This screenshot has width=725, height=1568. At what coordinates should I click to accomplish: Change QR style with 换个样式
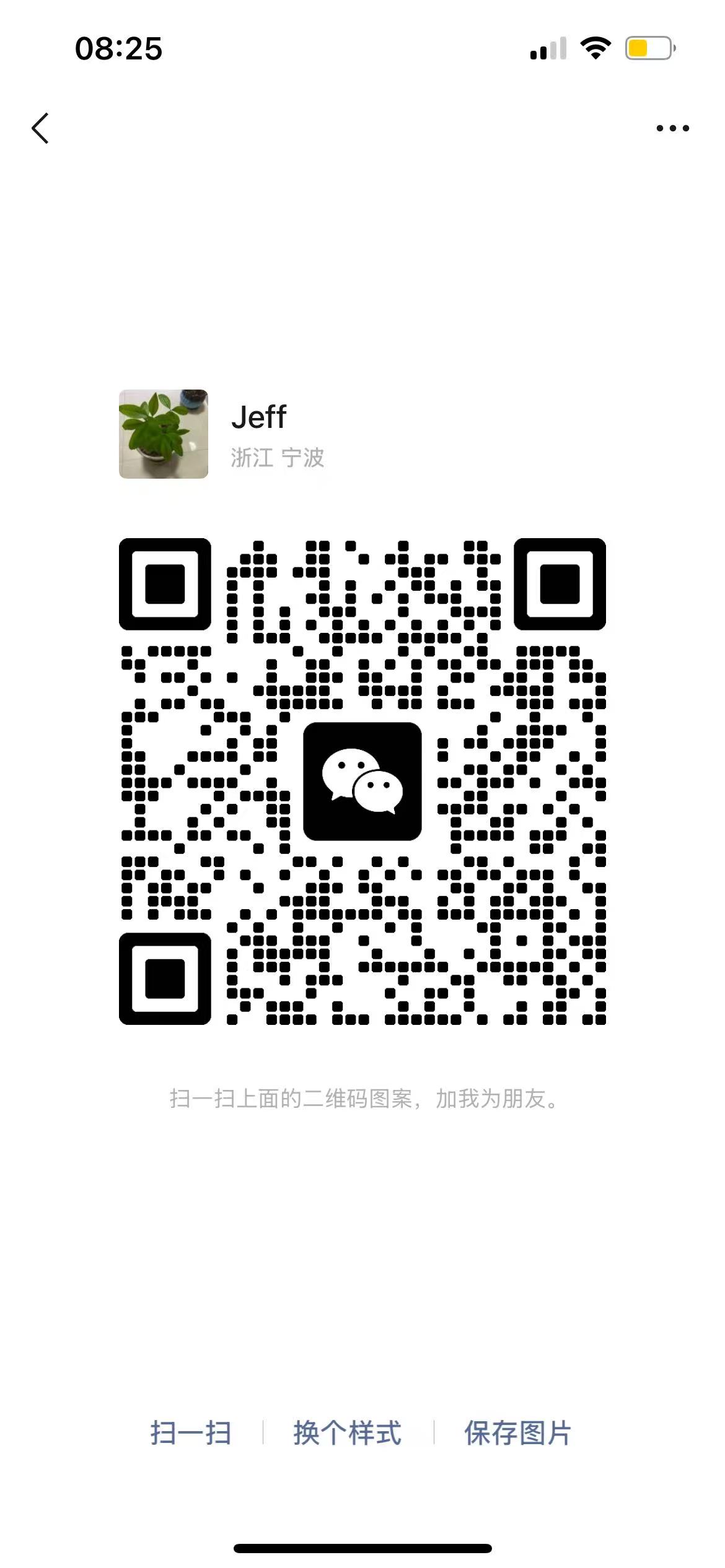(348, 1433)
